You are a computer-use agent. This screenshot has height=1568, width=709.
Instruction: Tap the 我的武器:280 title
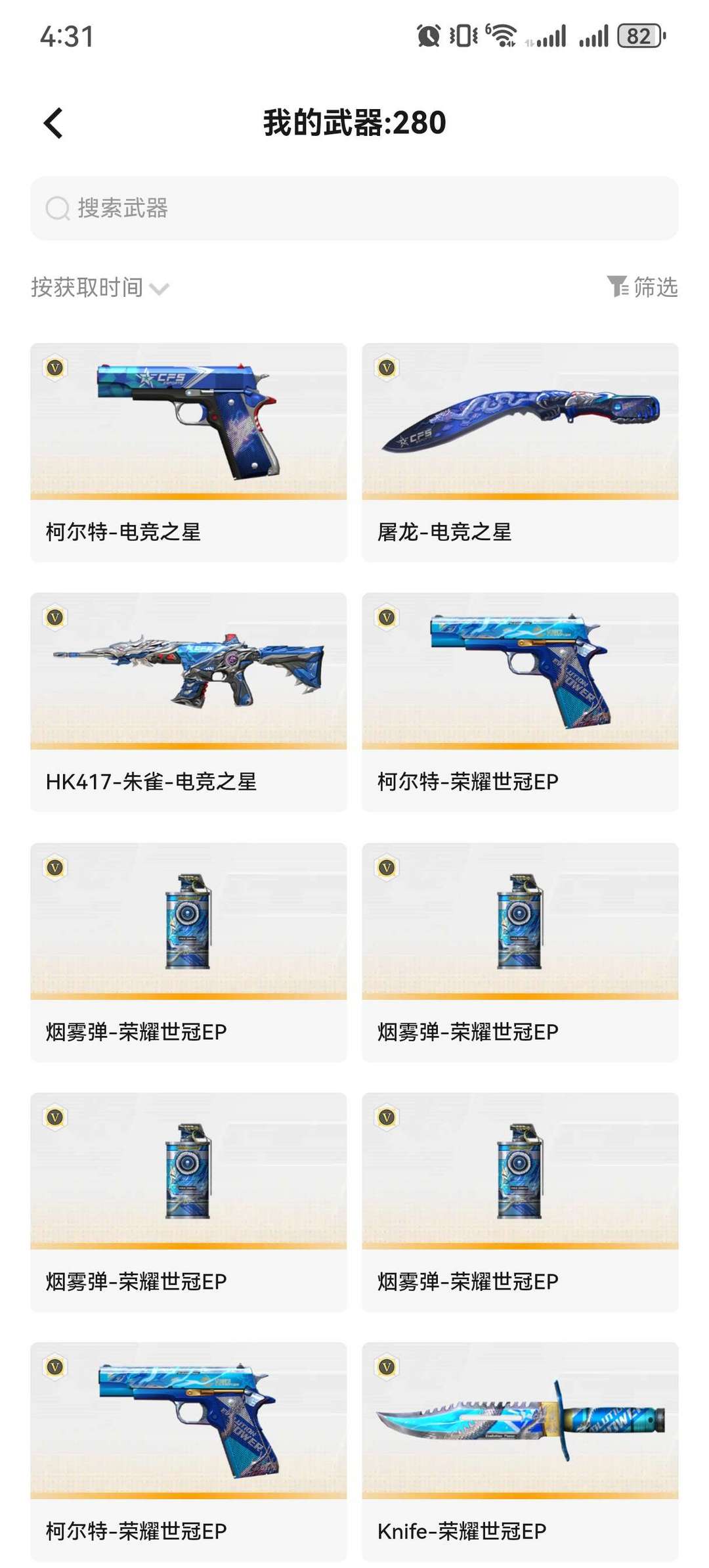[353, 122]
